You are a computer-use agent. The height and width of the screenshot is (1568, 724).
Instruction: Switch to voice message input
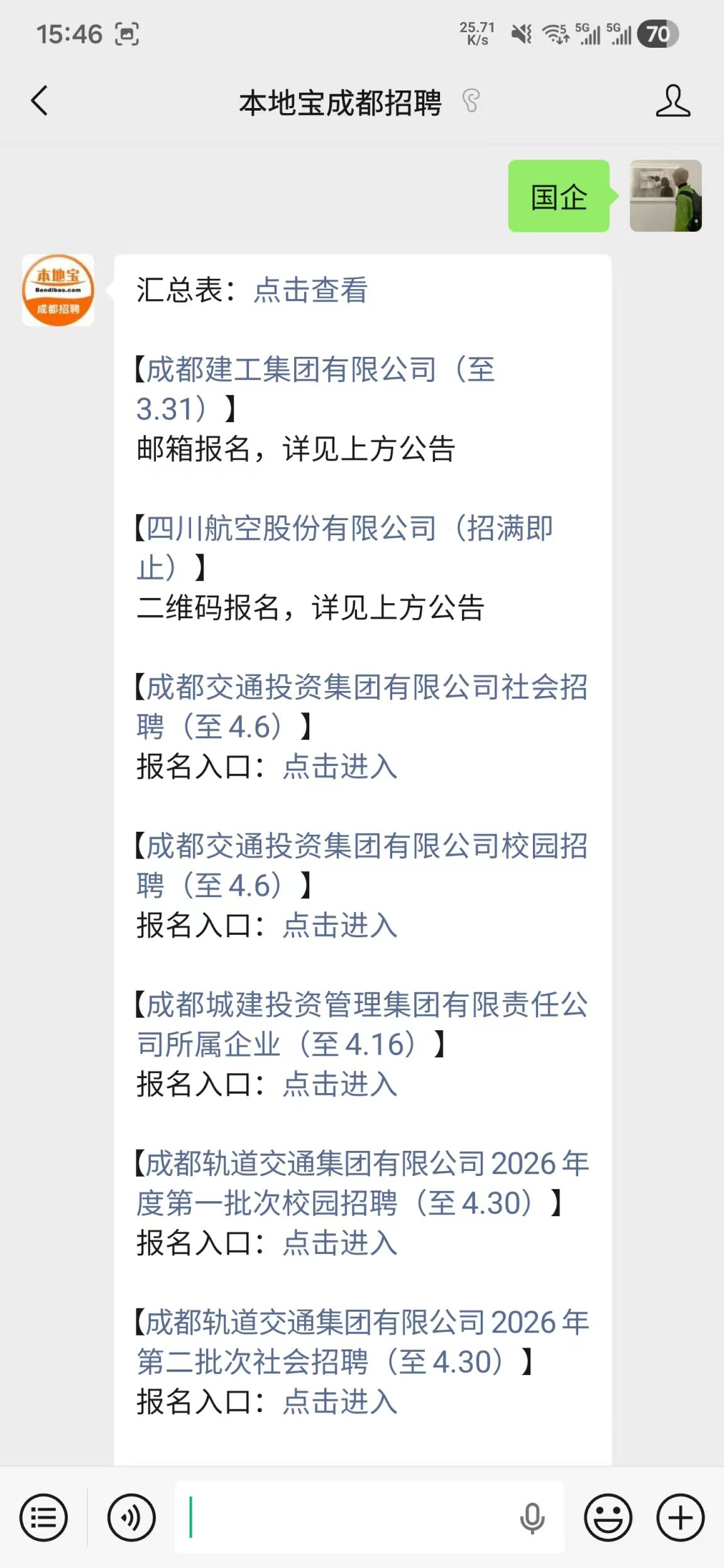coord(131,1518)
